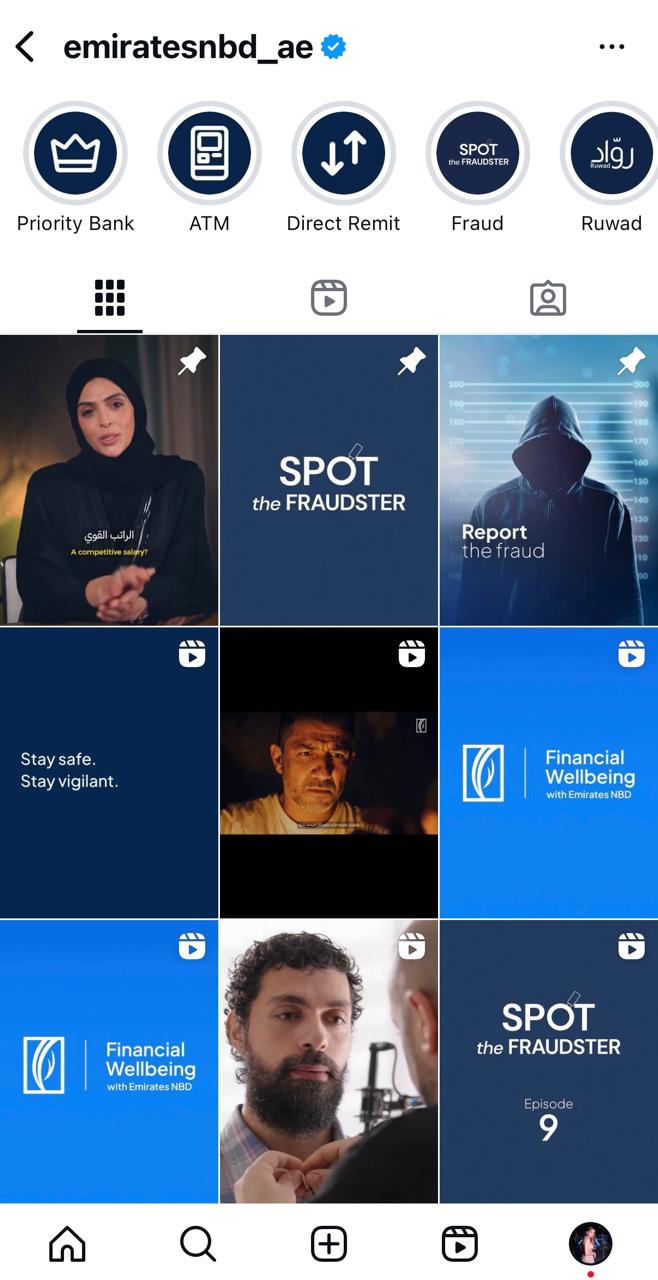Open the pinned Report the fraud post

pos(548,480)
